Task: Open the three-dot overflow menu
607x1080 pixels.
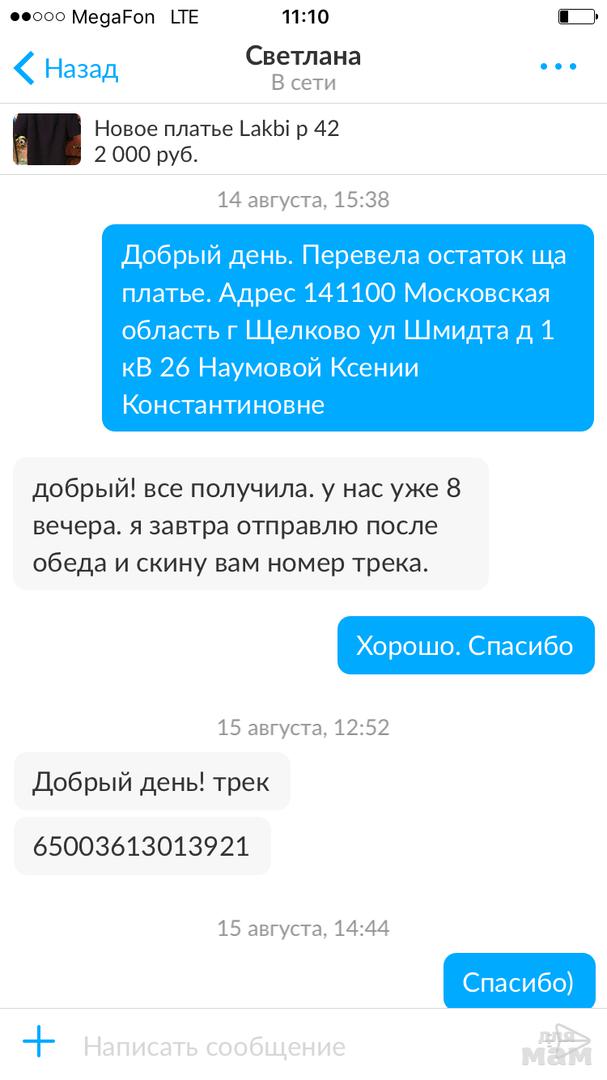Action: pos(558,67)
